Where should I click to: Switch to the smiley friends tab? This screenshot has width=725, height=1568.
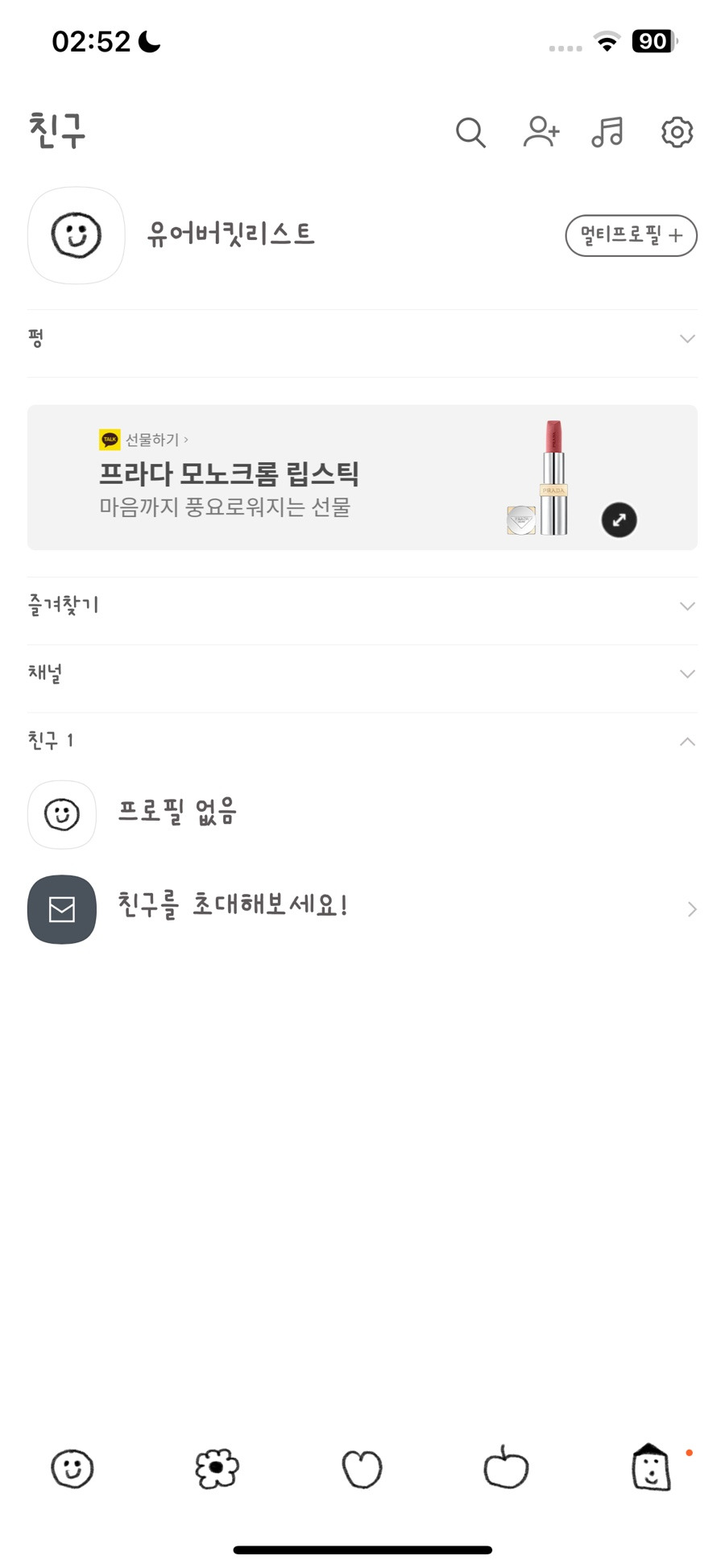click(x=72, y=1468)
